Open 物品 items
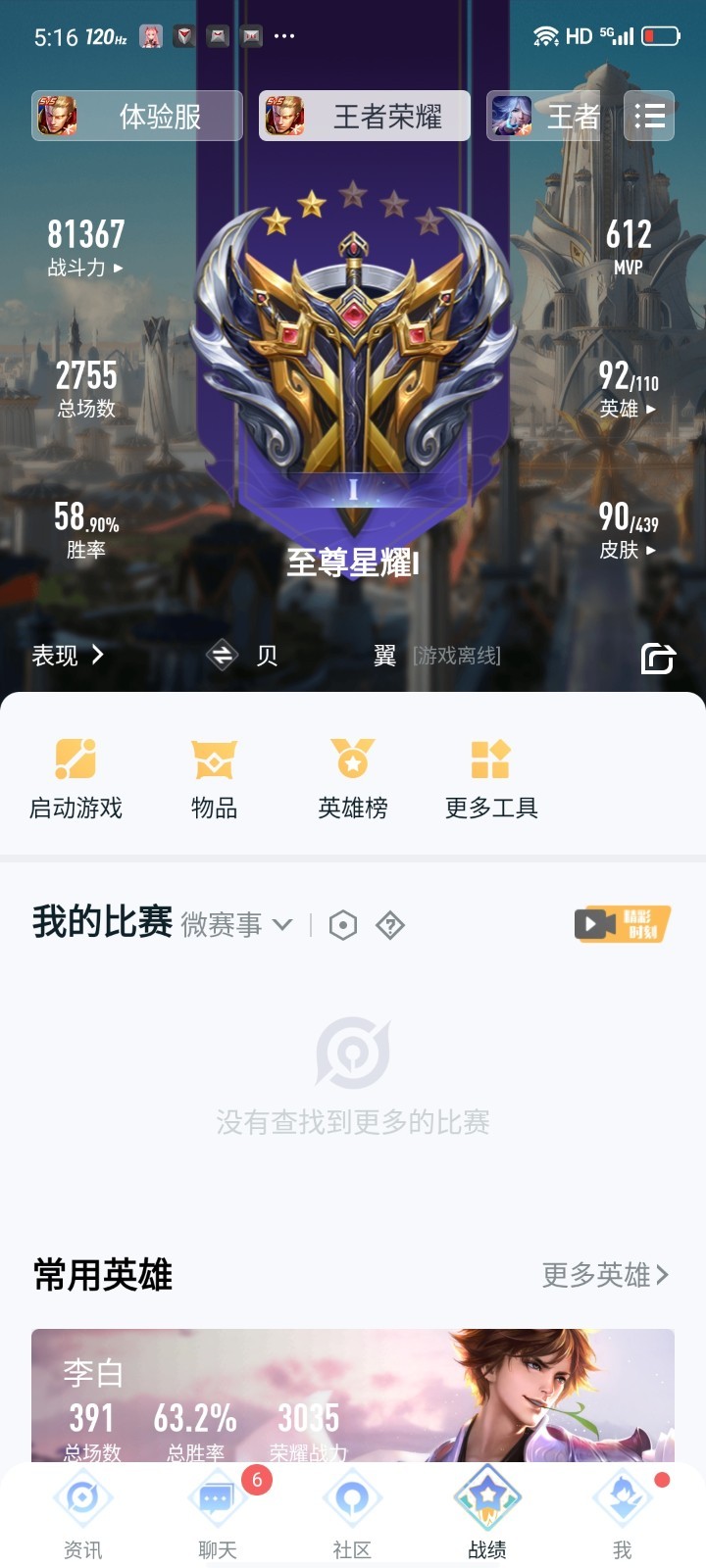Screen dimensions: 706x1568 (214, 779)
